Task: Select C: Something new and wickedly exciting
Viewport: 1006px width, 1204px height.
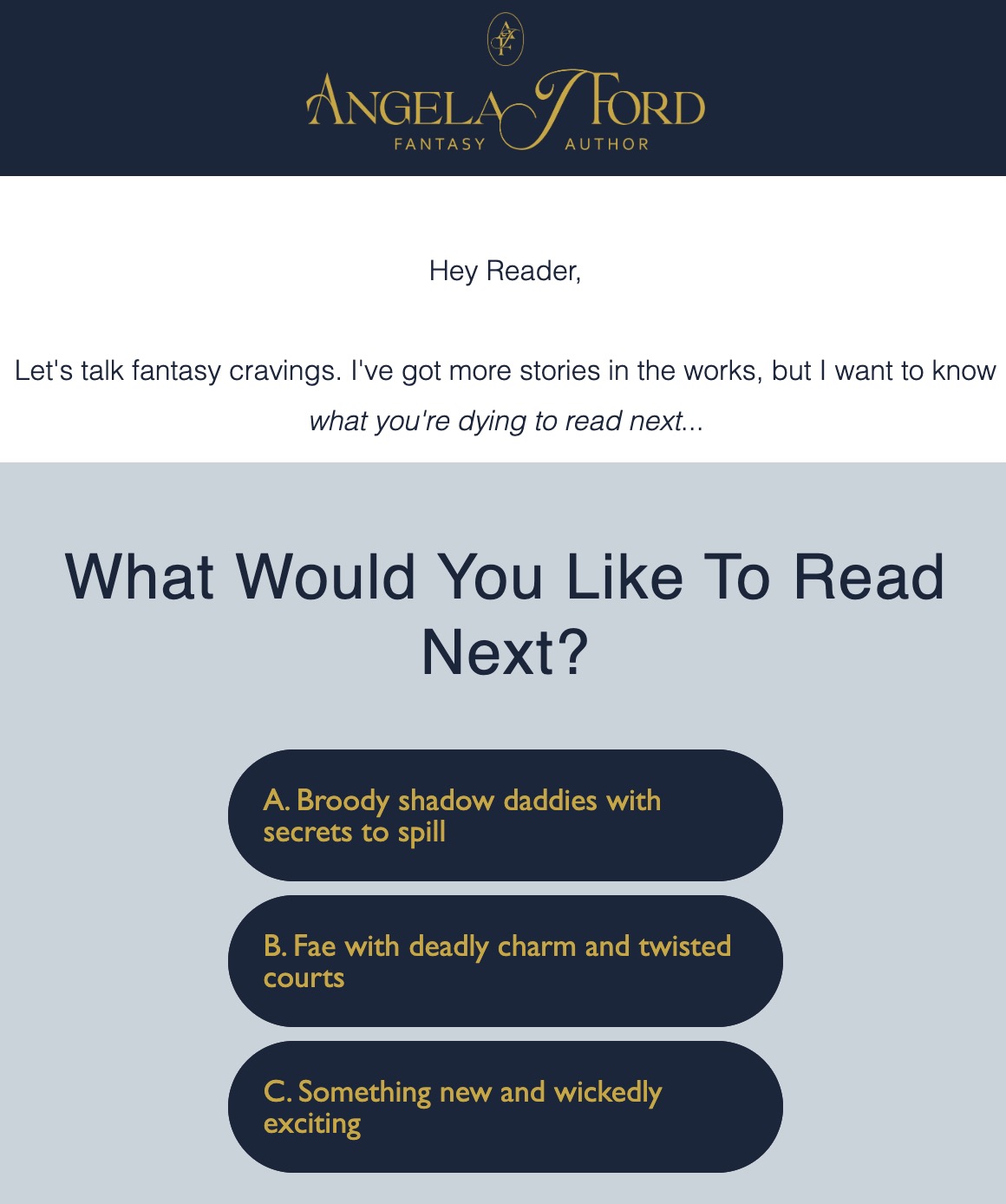Action: pyautogui.click(x=505, y=1107)
